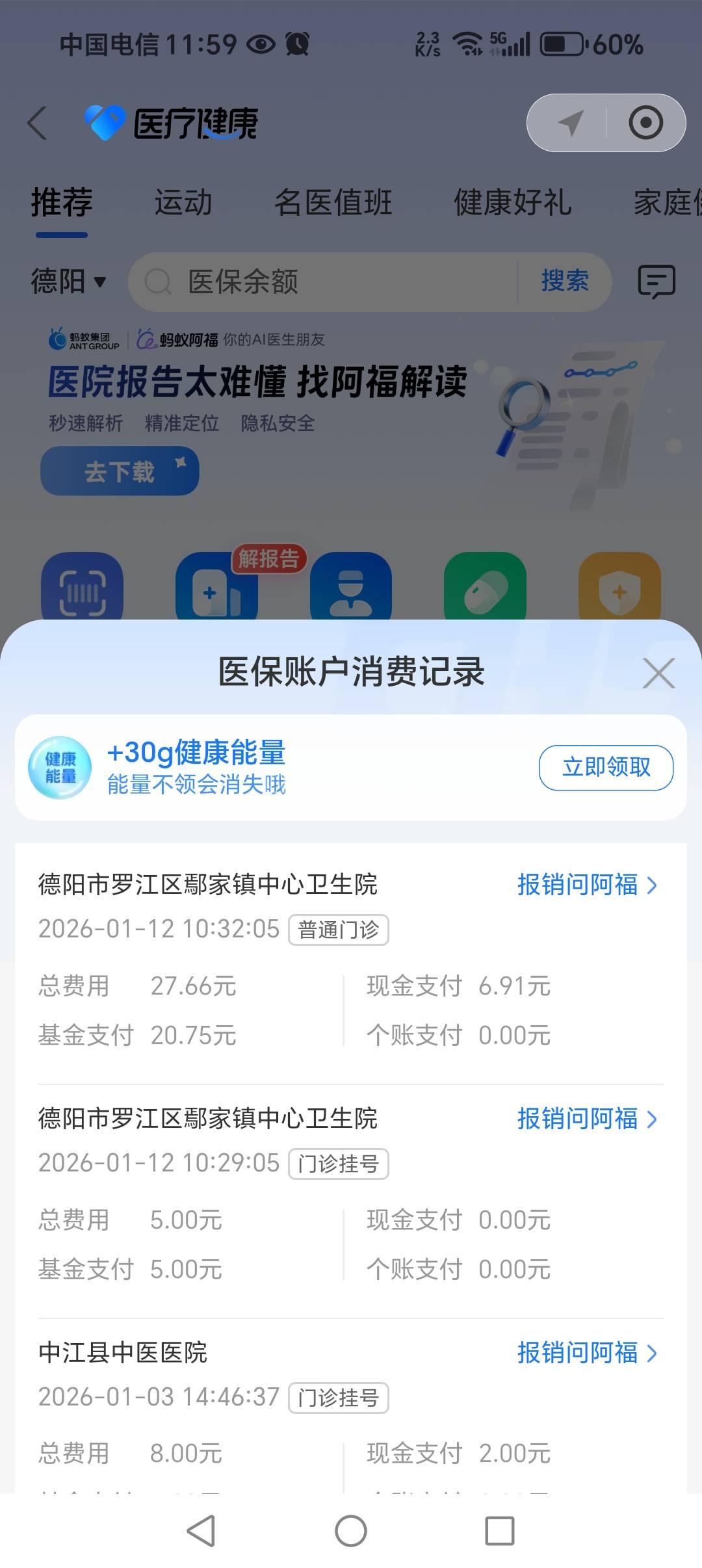This screenshot has width=702, height=1568.
Task: Tap the location arrow in top capsule
Action: click(570, 123)
